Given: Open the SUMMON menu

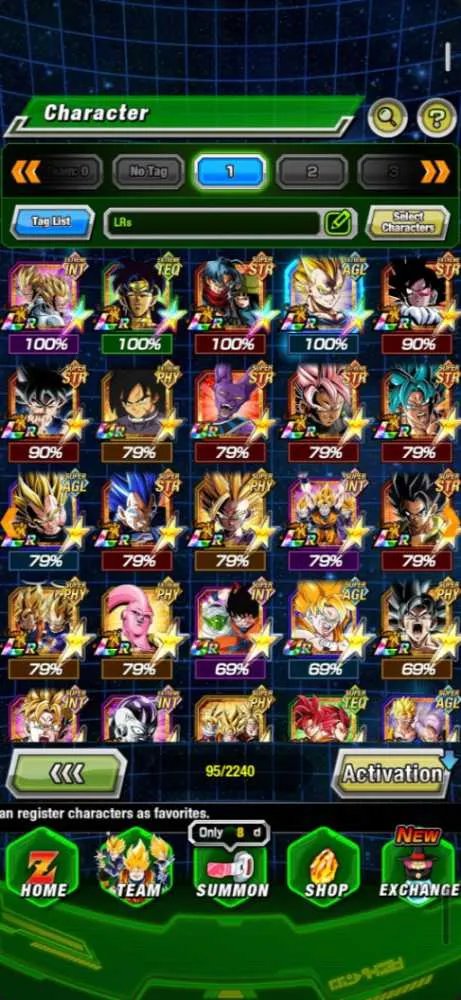Looking at the screenshot, I should pos(231,869).
